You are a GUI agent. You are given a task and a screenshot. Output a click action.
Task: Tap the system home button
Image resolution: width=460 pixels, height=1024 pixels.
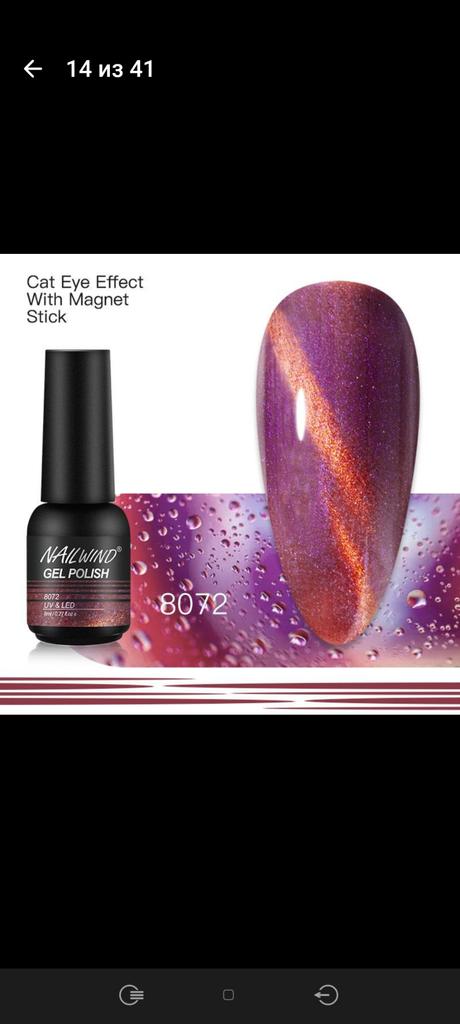pos(228,995)
